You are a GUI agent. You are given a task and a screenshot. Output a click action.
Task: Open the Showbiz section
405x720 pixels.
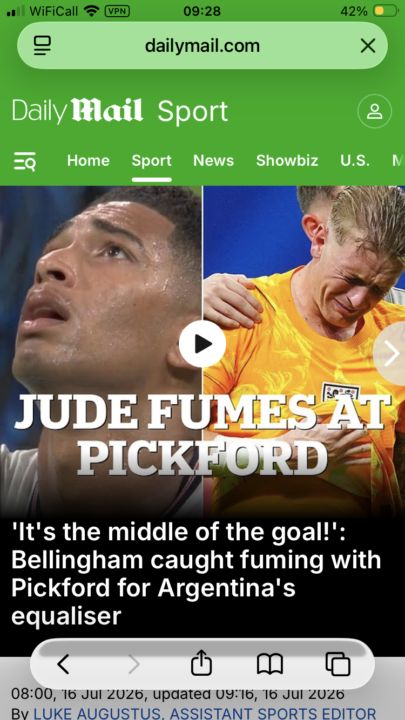pos(287,160)
